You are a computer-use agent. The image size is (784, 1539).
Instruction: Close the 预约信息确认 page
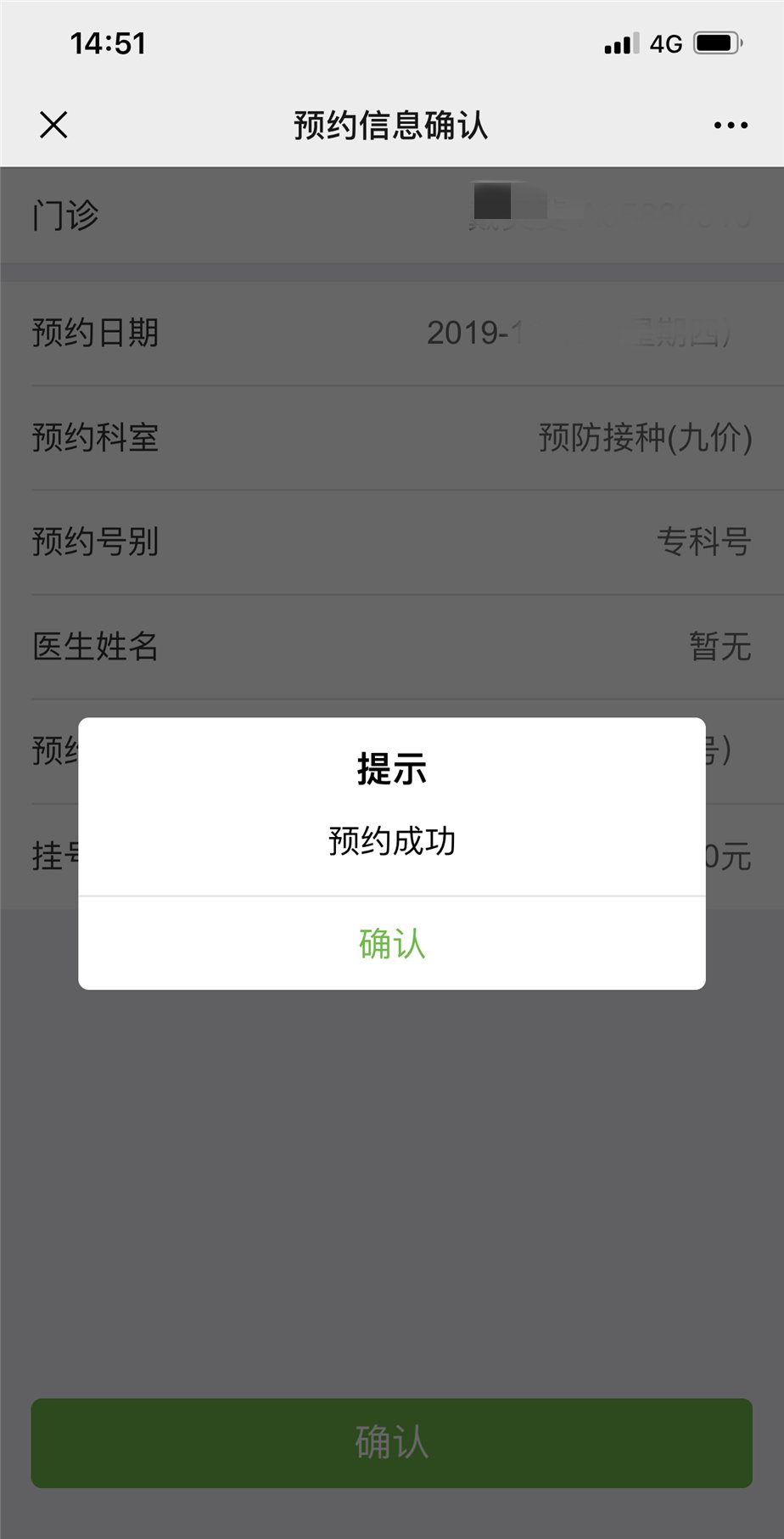[53, 125]
